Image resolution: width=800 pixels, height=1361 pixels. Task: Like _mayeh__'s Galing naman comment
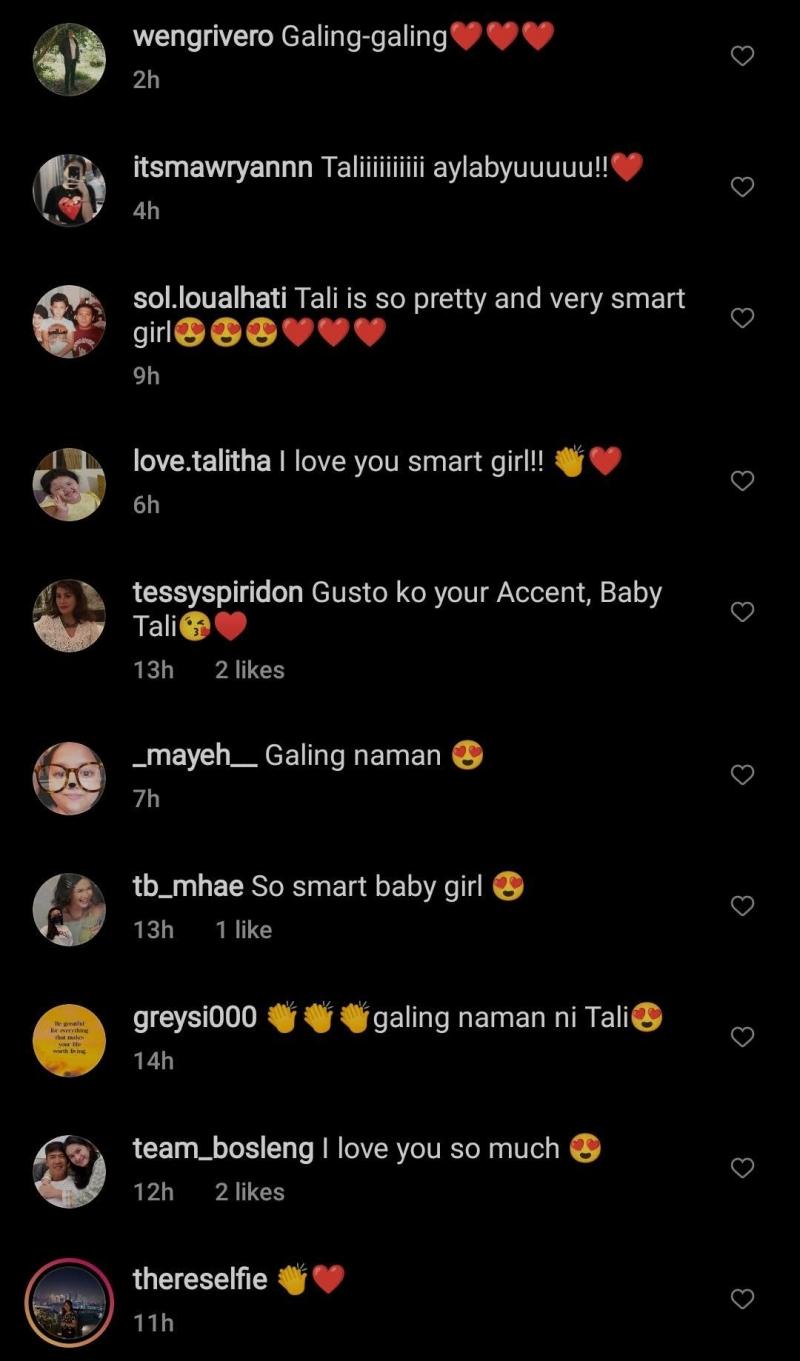(x=742, y=775)
